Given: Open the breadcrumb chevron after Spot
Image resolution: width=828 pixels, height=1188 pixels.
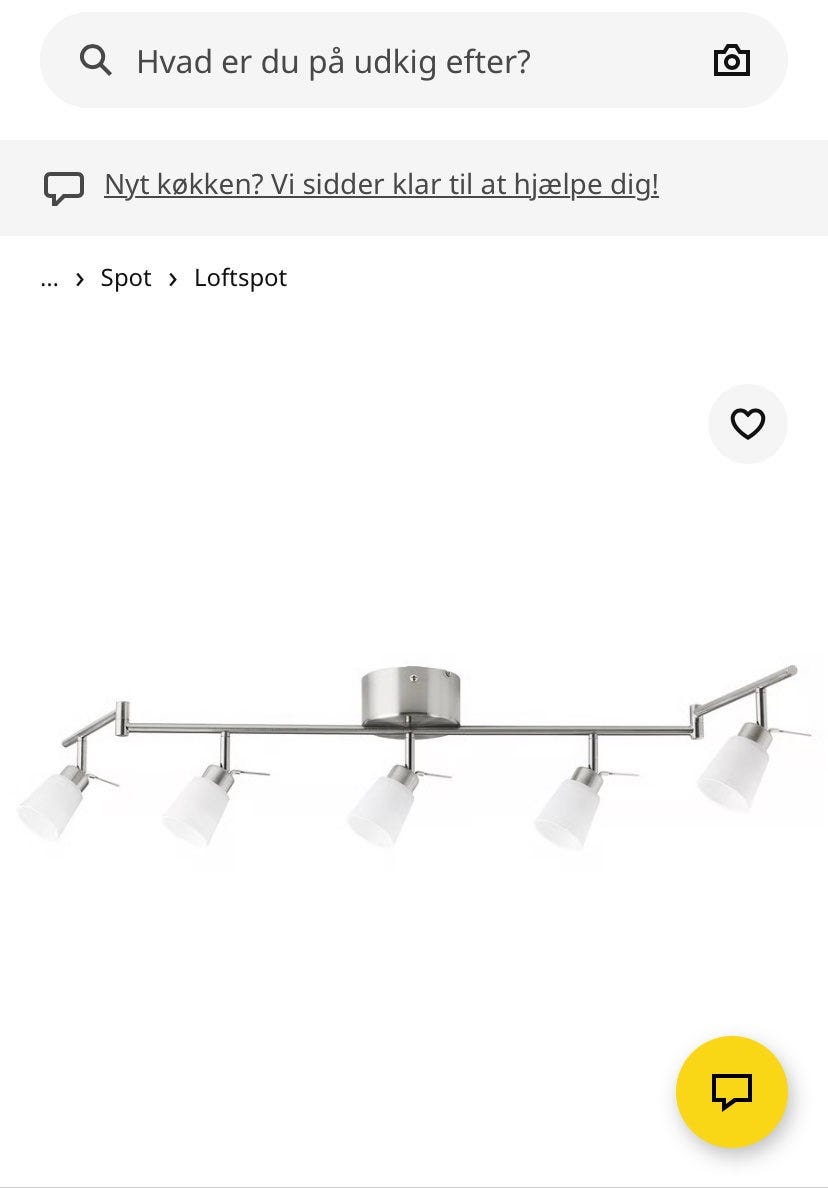Looking at the screenshot, I should (172, 279).
